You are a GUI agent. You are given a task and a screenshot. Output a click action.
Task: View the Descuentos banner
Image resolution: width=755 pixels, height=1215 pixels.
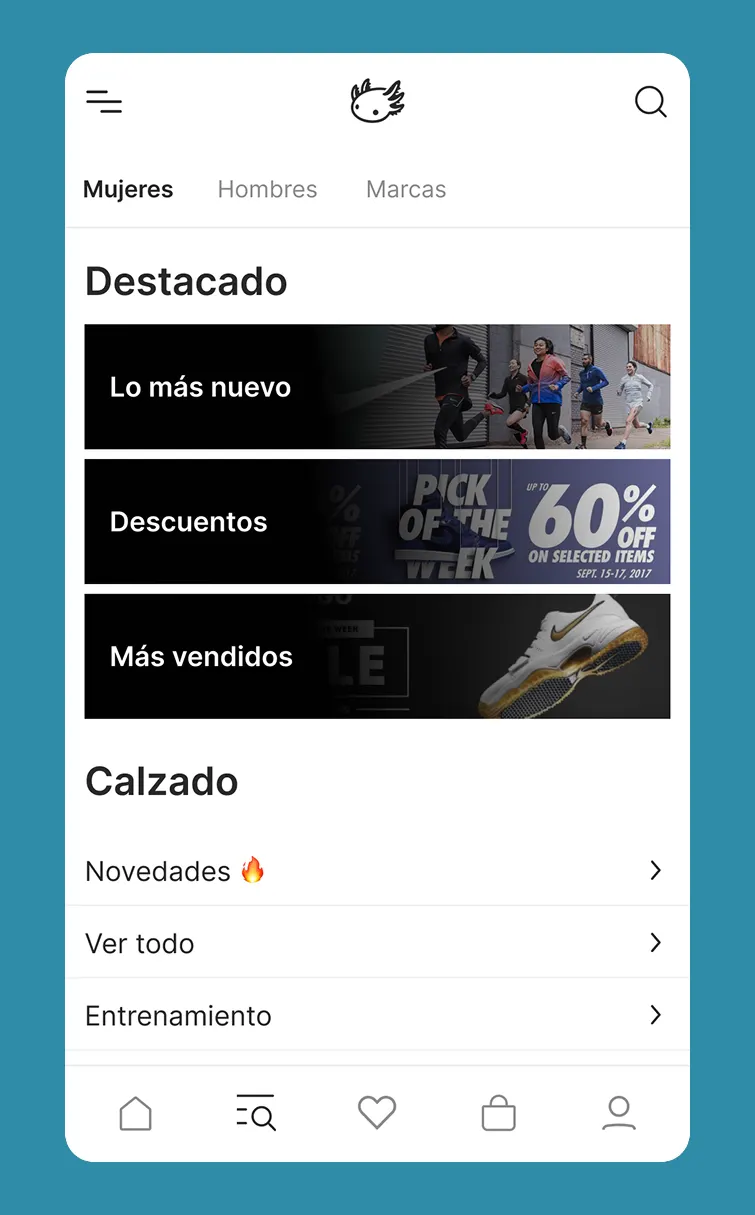[377, 521]
